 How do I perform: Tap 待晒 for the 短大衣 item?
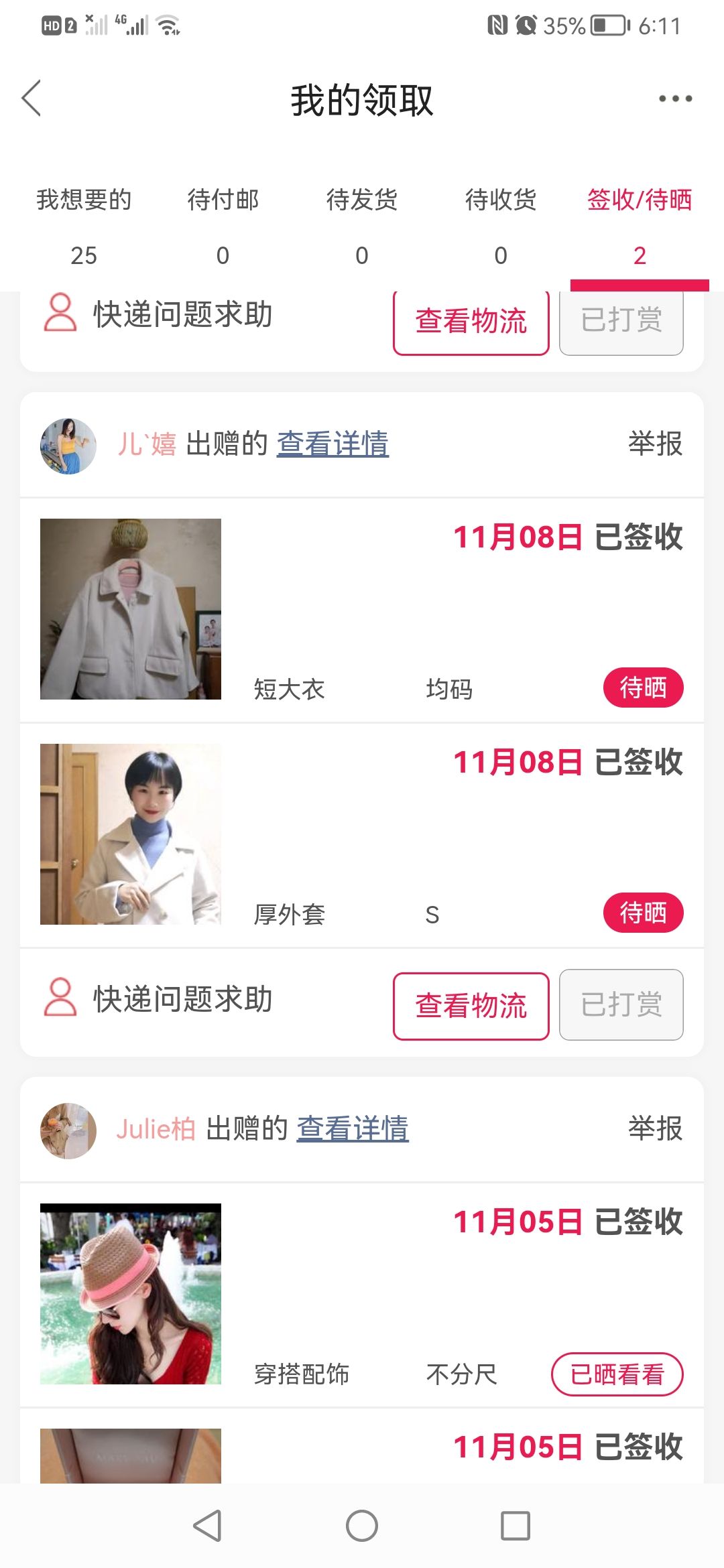click(643, 688)
